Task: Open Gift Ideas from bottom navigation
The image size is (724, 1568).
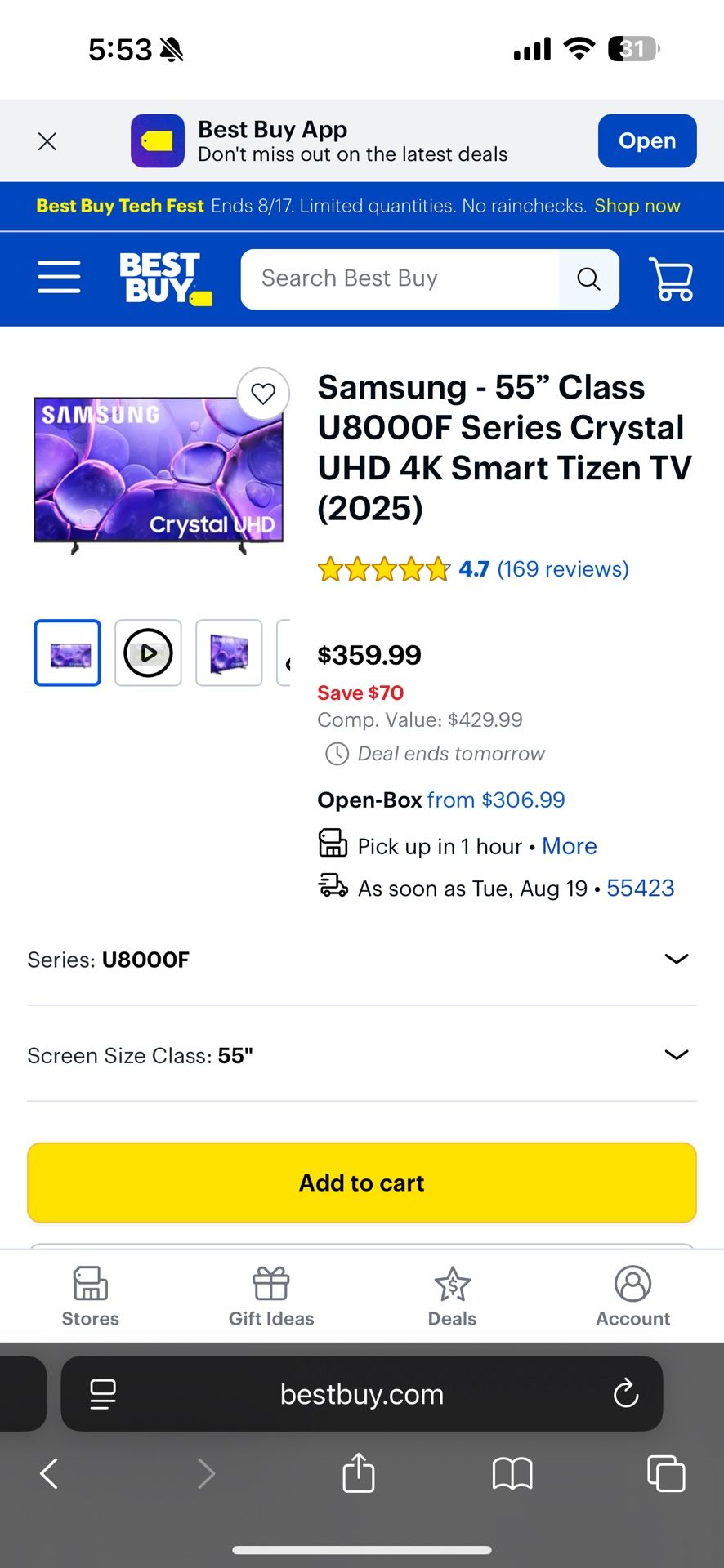Action: [270, 1297]
